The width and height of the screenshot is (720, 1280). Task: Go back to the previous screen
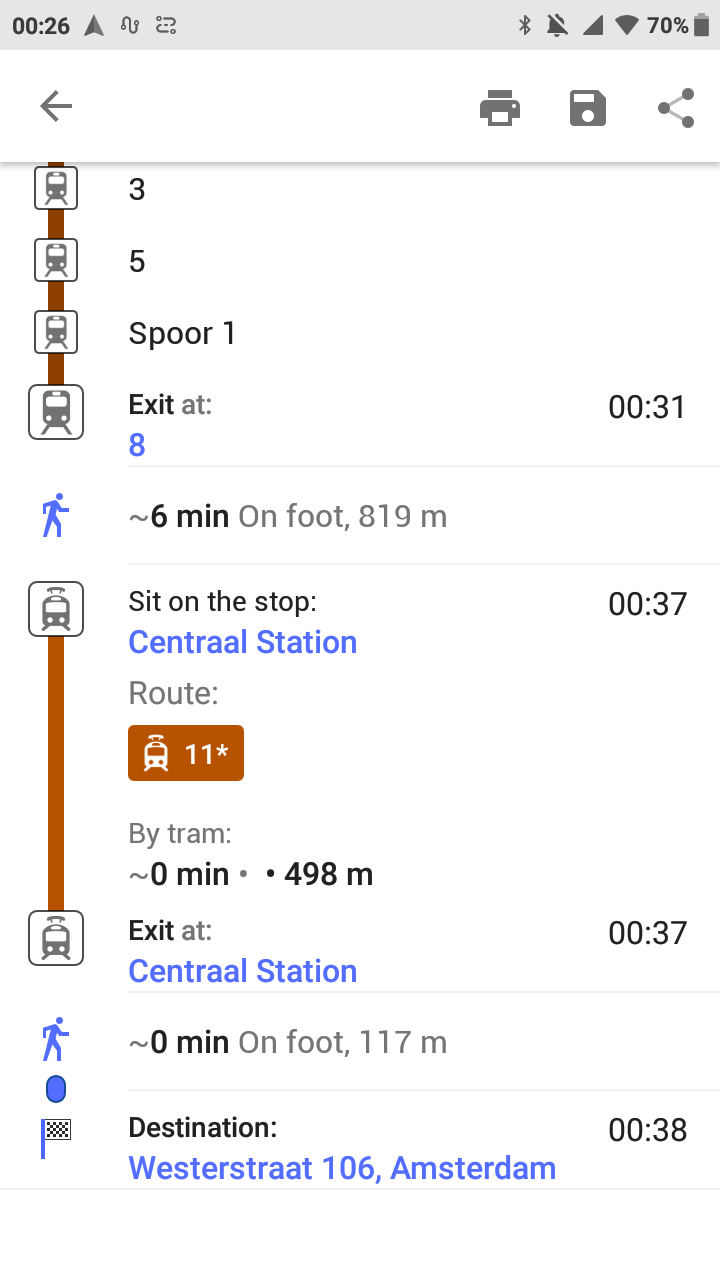coord(56,107)
